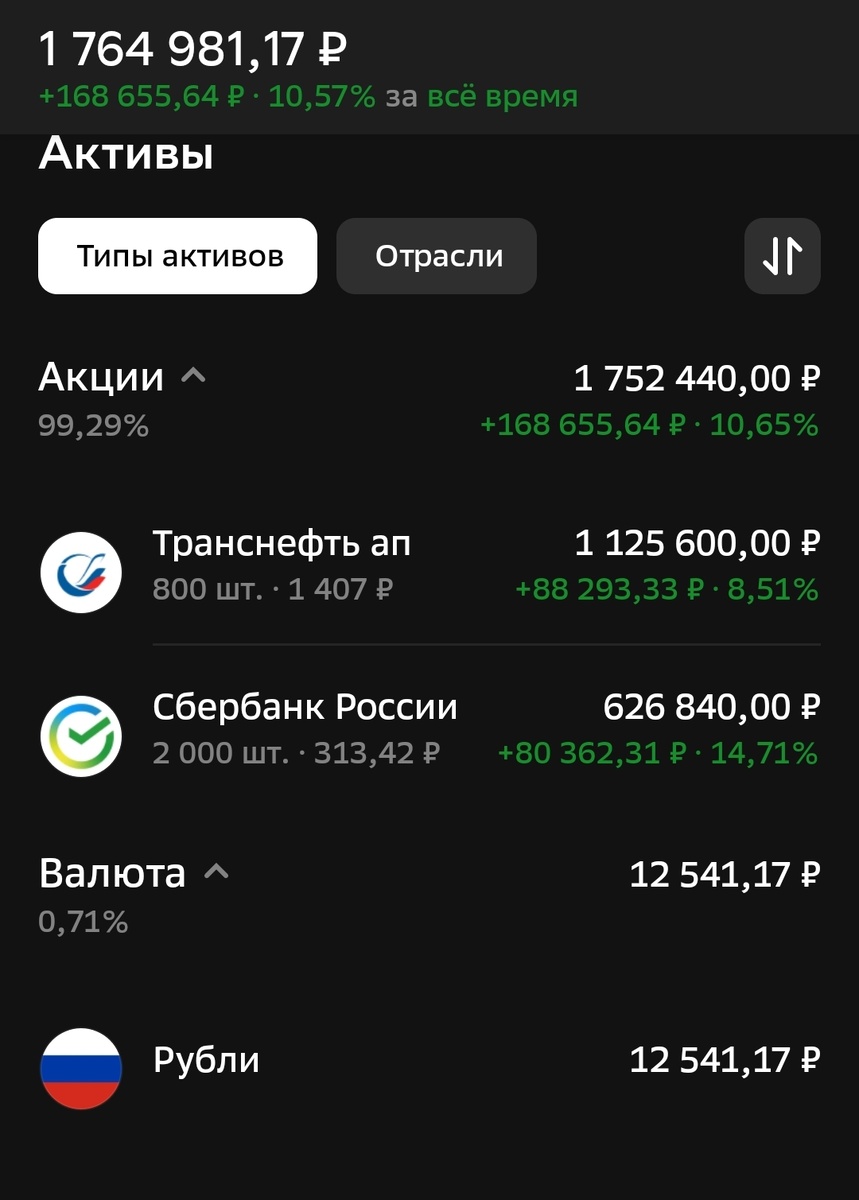Tap the Транснефть logo to view share details
Image resolution: width=859 pixels, height=1200 pixels.
click(80, 572)
